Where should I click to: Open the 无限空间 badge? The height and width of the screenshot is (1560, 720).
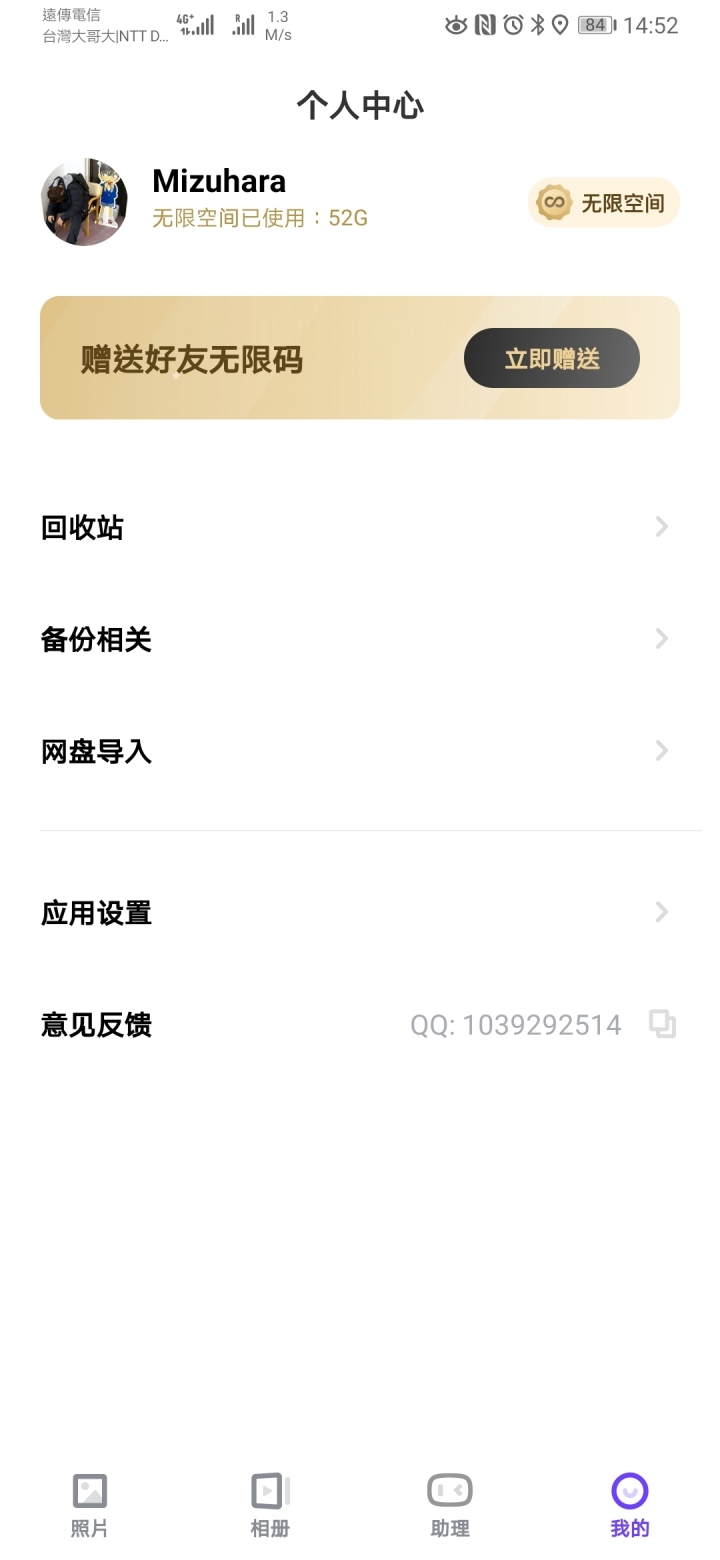(x=604, y=203)
